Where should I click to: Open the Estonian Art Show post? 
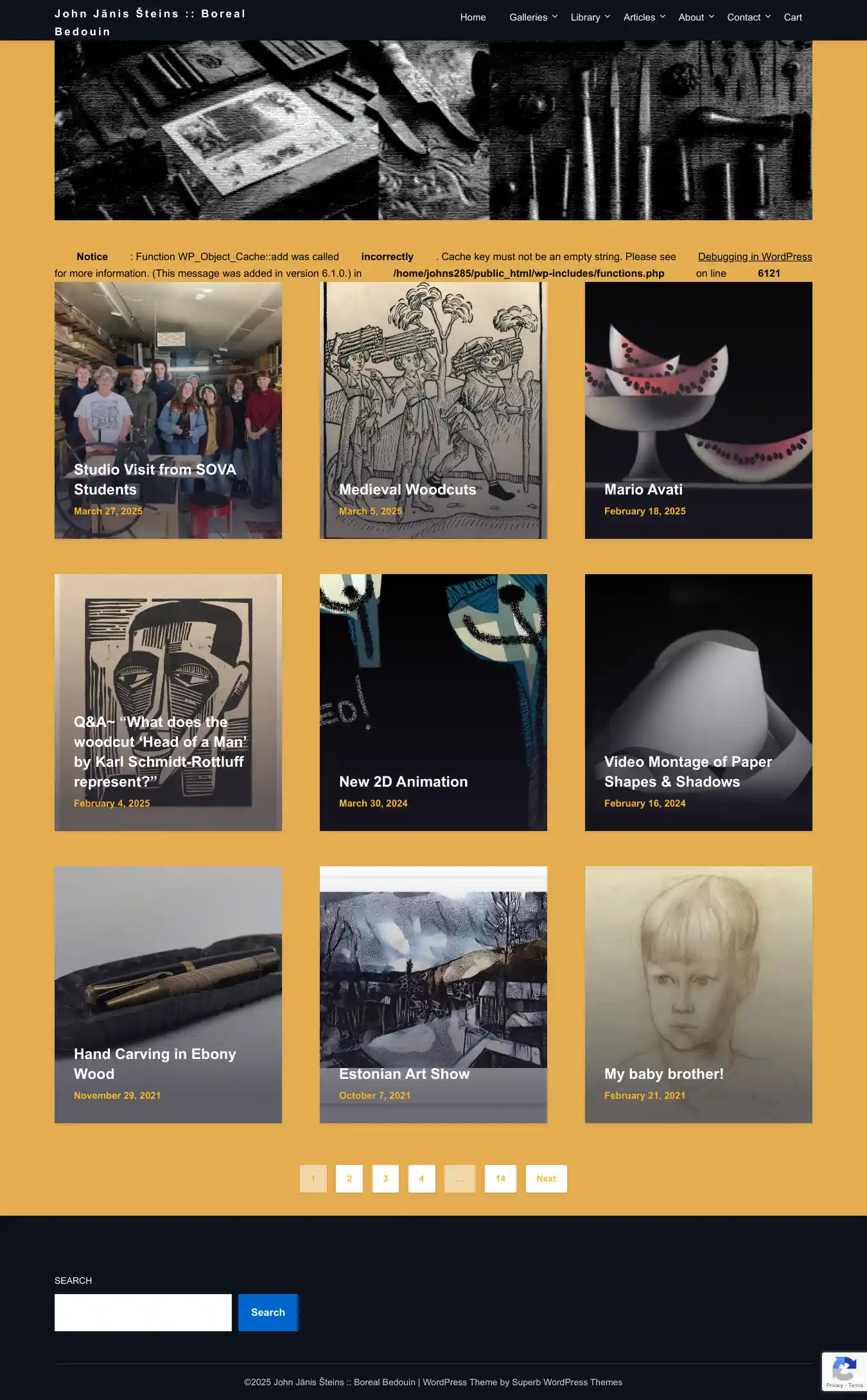404,1074
